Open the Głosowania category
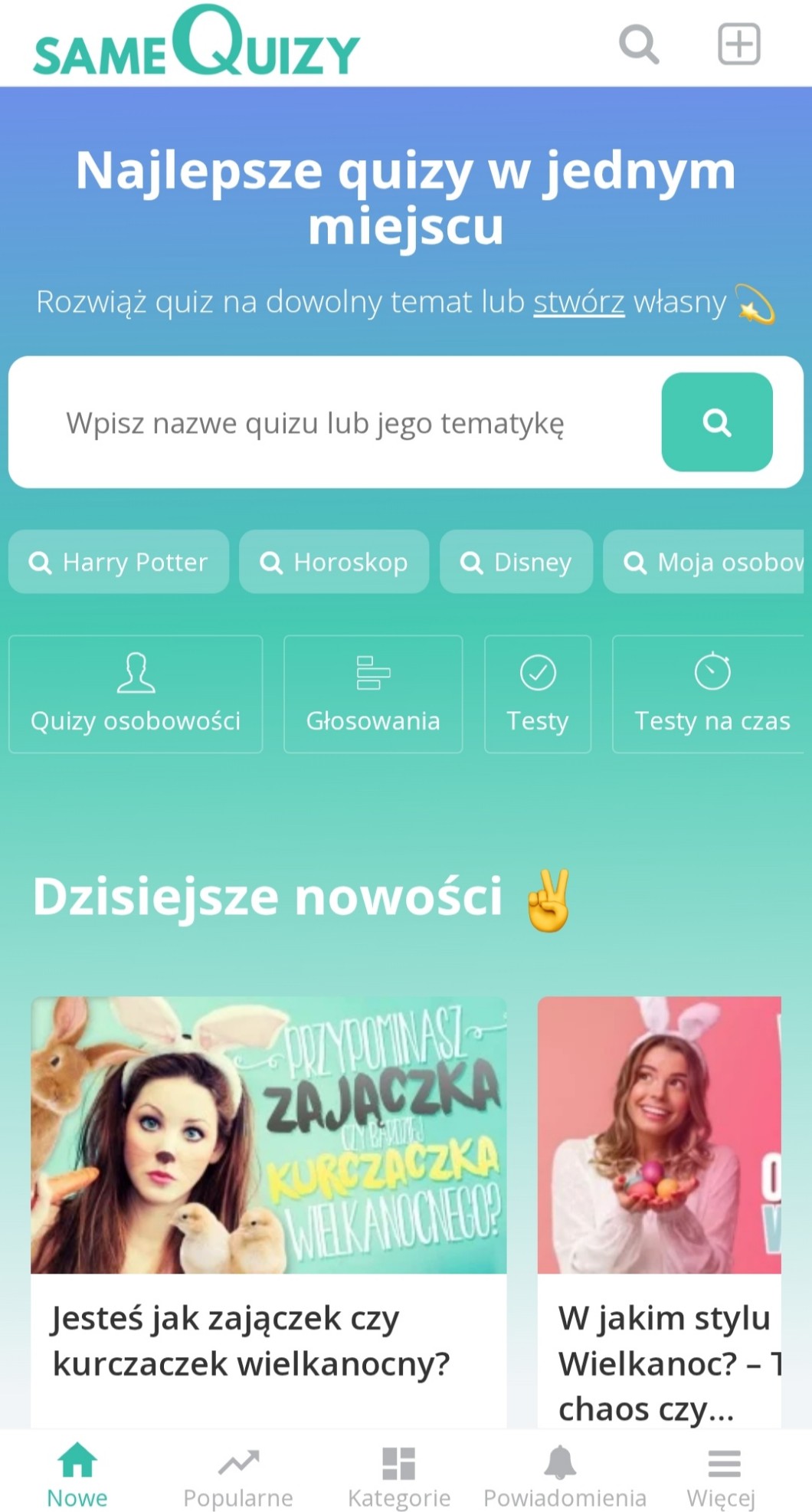 click(x=373, y=694)
